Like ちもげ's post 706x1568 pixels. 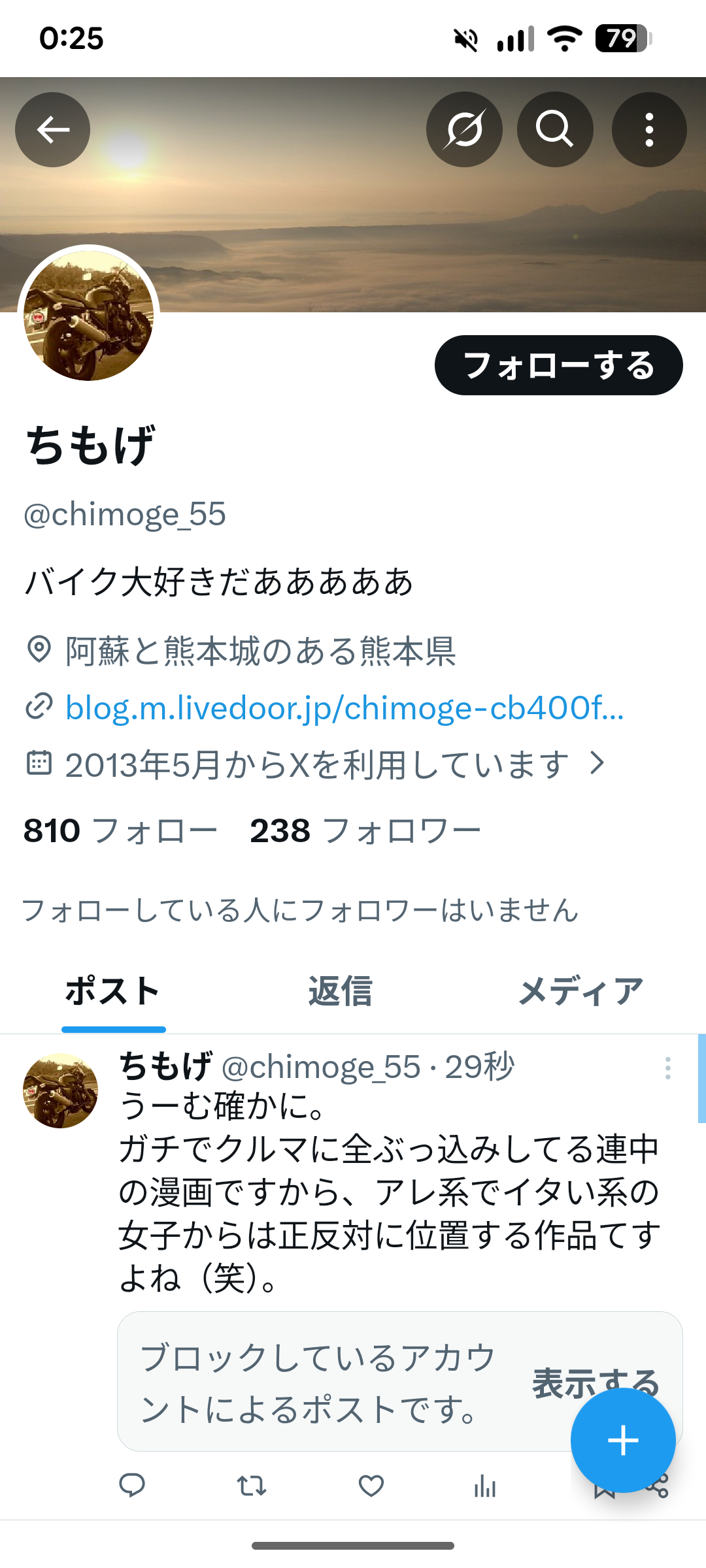click(x=371, y=1486)
